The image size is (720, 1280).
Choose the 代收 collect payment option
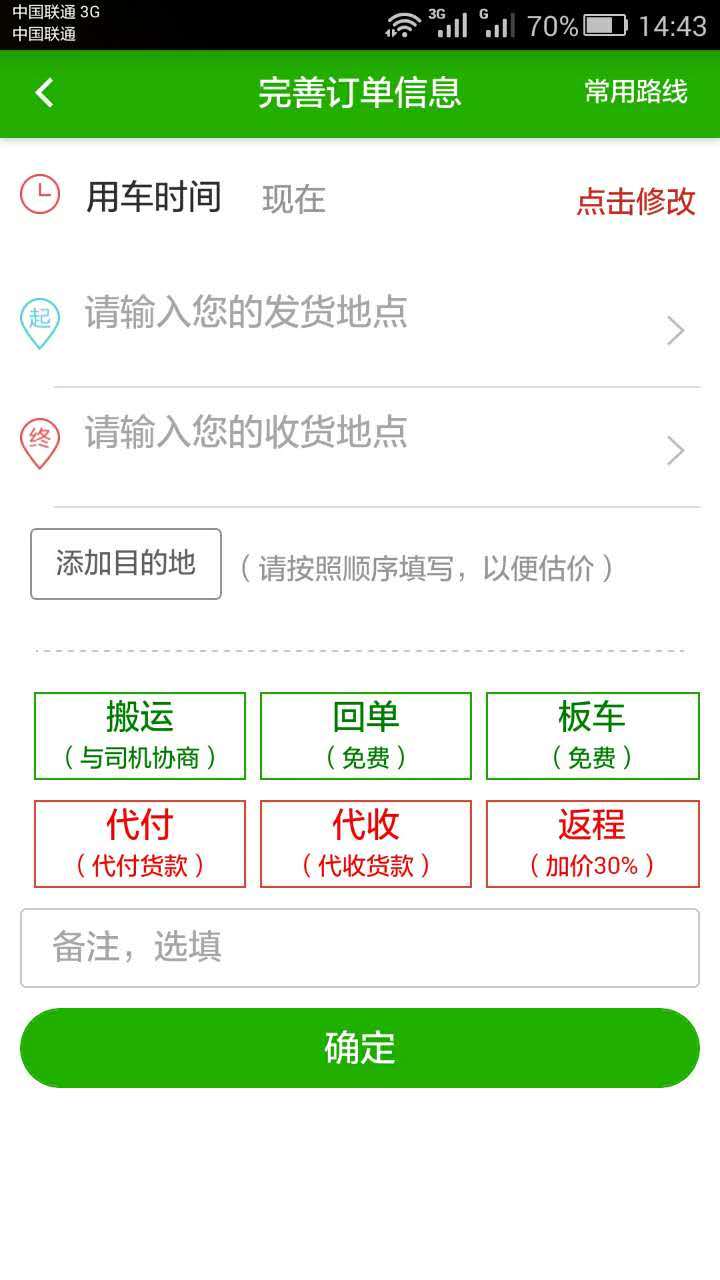point(366,844)
